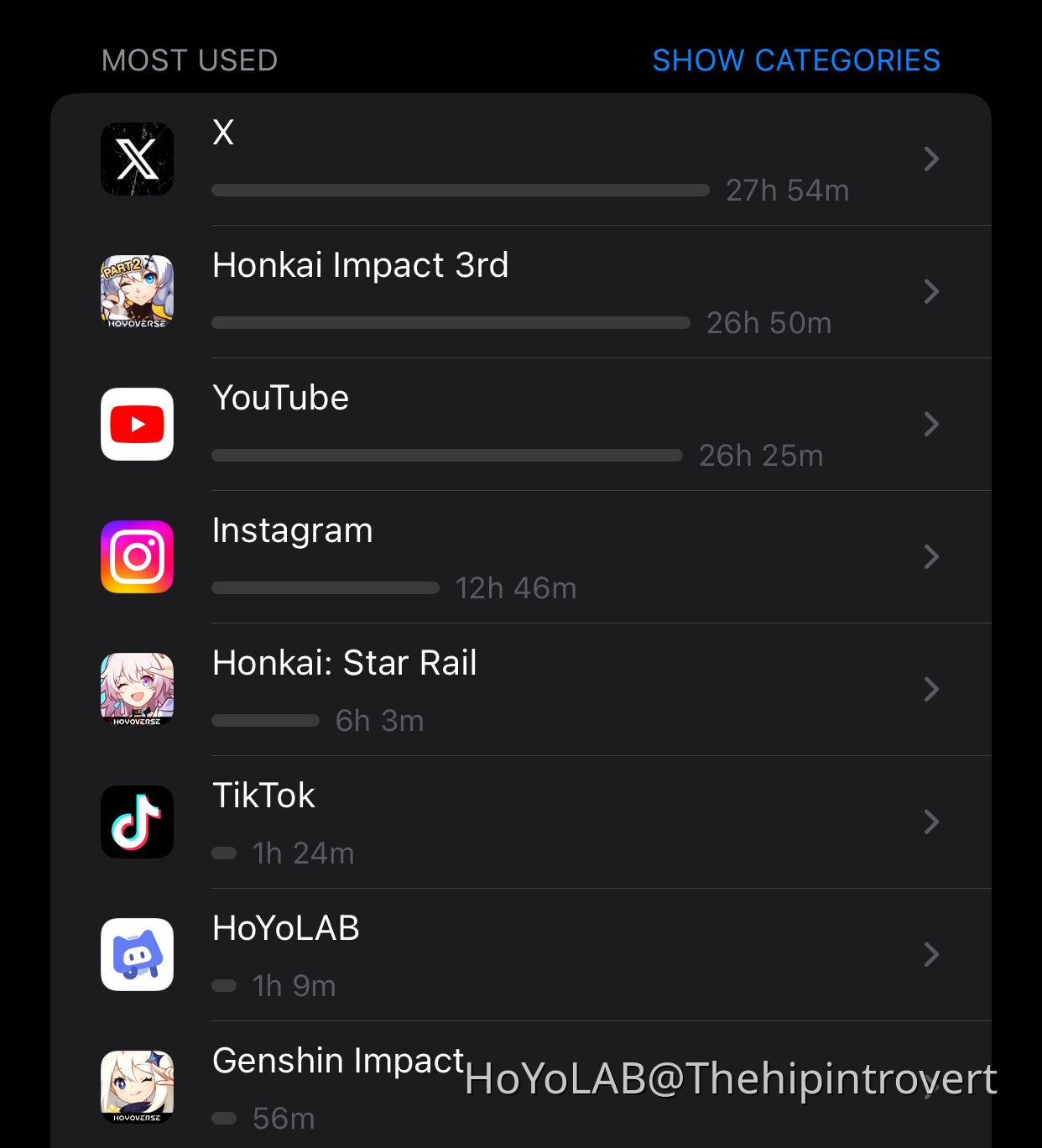This screenshot has height=1148, width=1042.
Task: Expand the TikTok row chevron
Action: [x=931, y=822]
